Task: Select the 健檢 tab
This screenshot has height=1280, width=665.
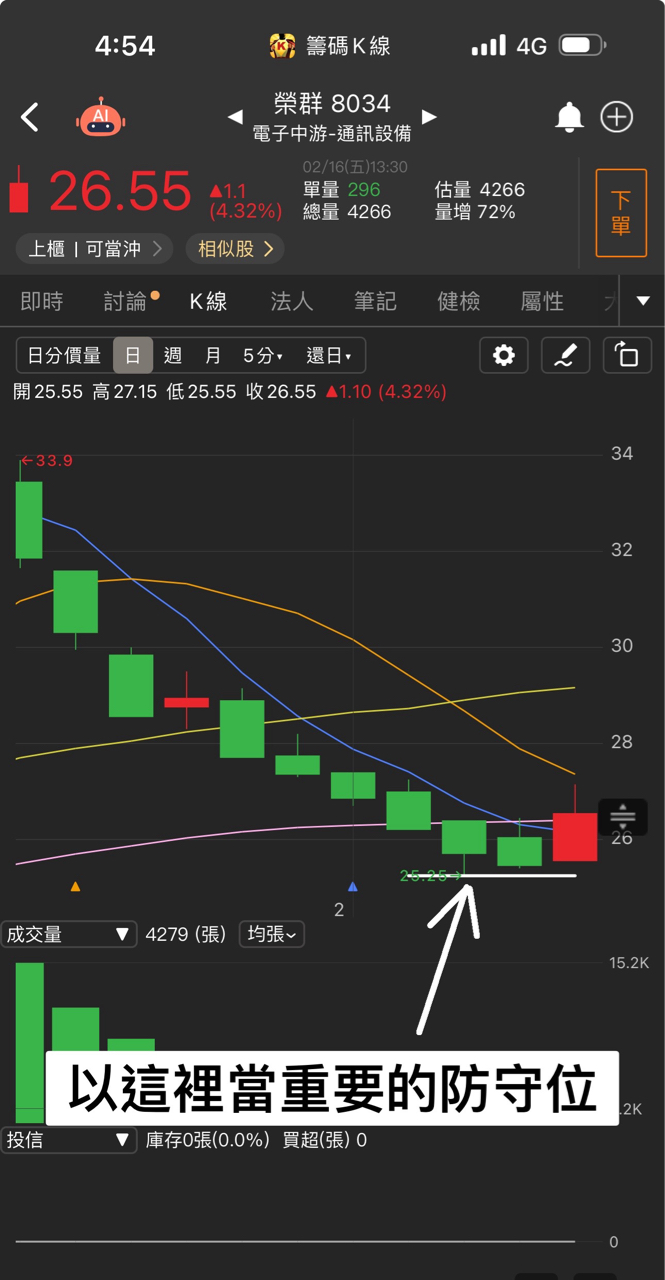Action: tap(459, 301)
